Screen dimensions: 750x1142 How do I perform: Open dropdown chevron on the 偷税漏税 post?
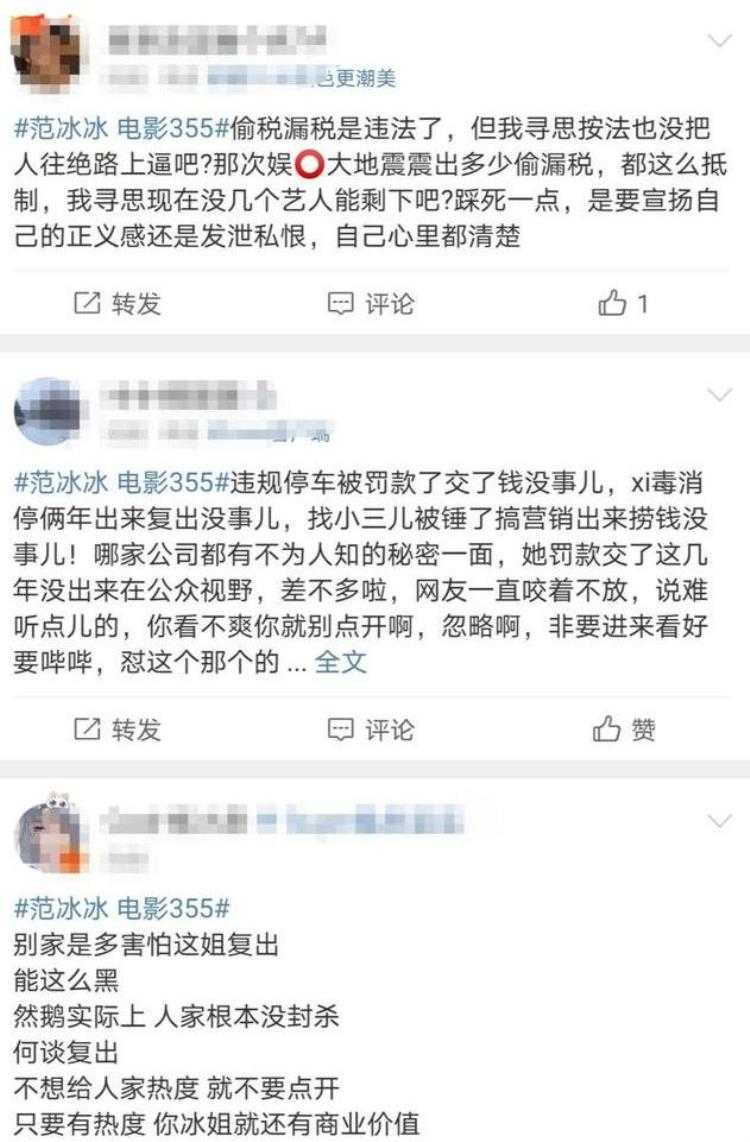720,41
